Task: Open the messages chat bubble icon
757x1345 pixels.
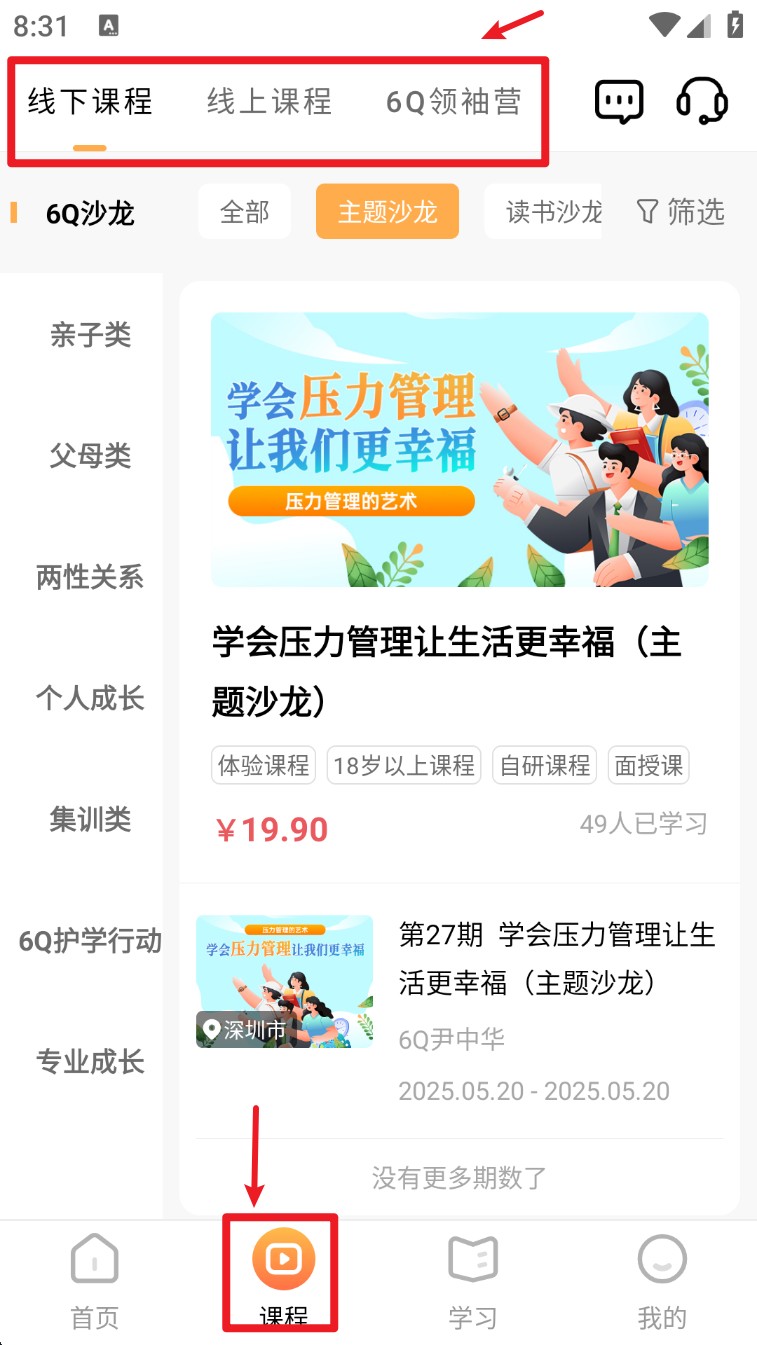Action: pyautogui.click(x=619, y=101)
